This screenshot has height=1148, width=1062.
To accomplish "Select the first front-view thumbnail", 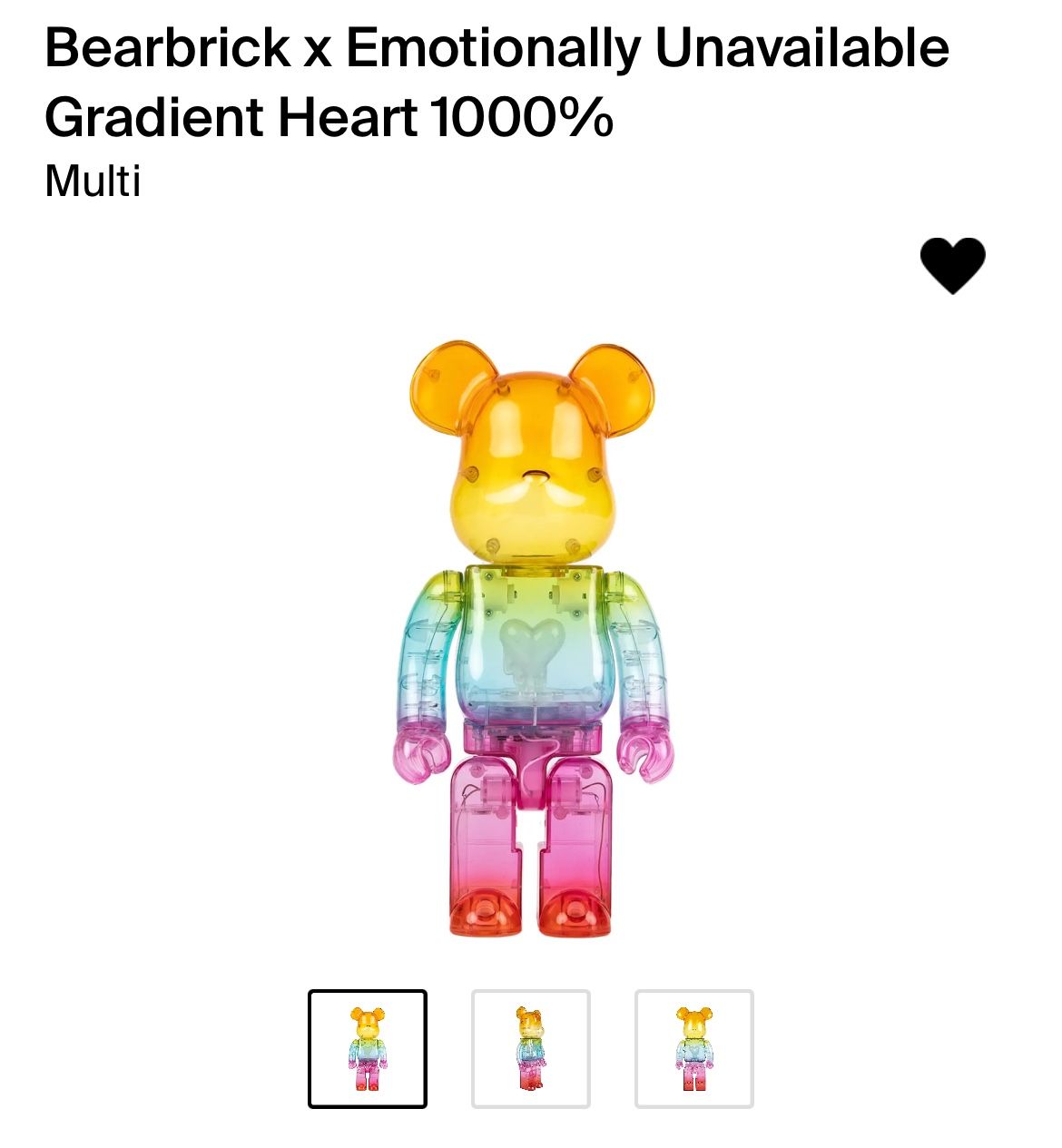I will coord(368,1049).
